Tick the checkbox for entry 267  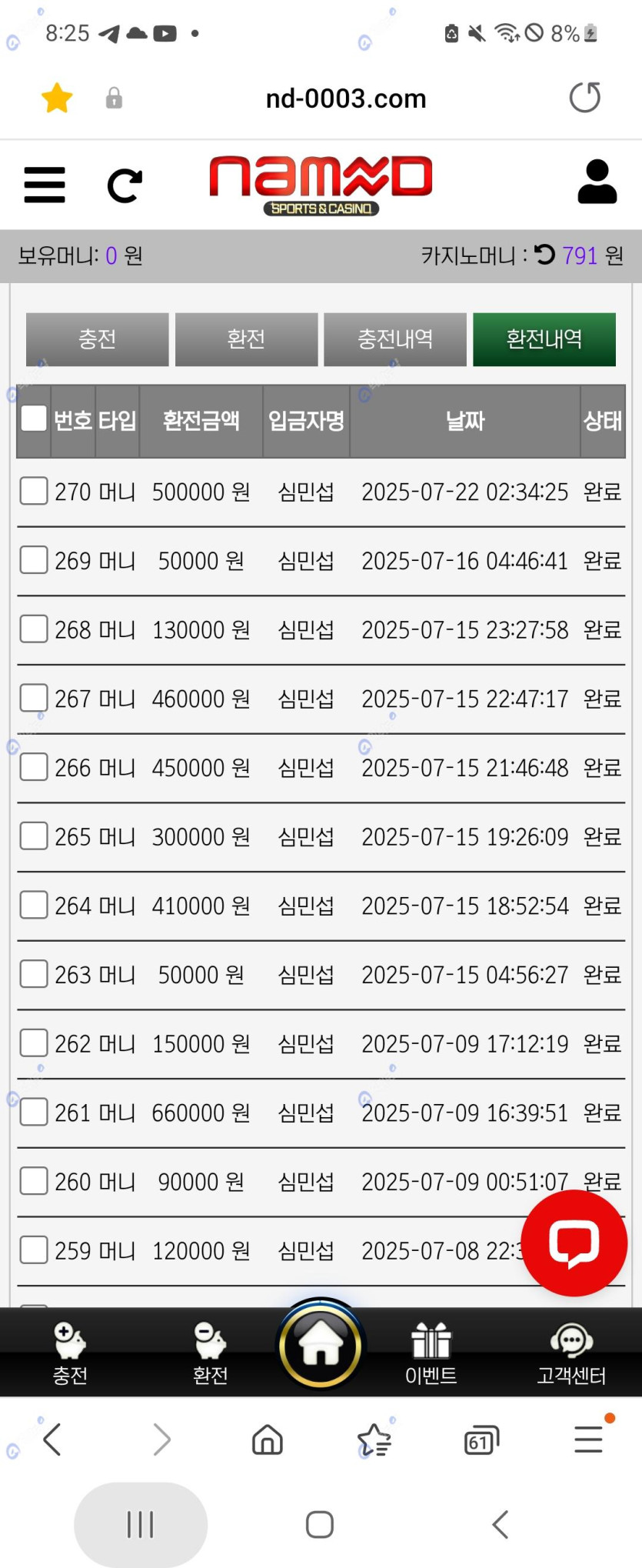[x=34, y=698]
